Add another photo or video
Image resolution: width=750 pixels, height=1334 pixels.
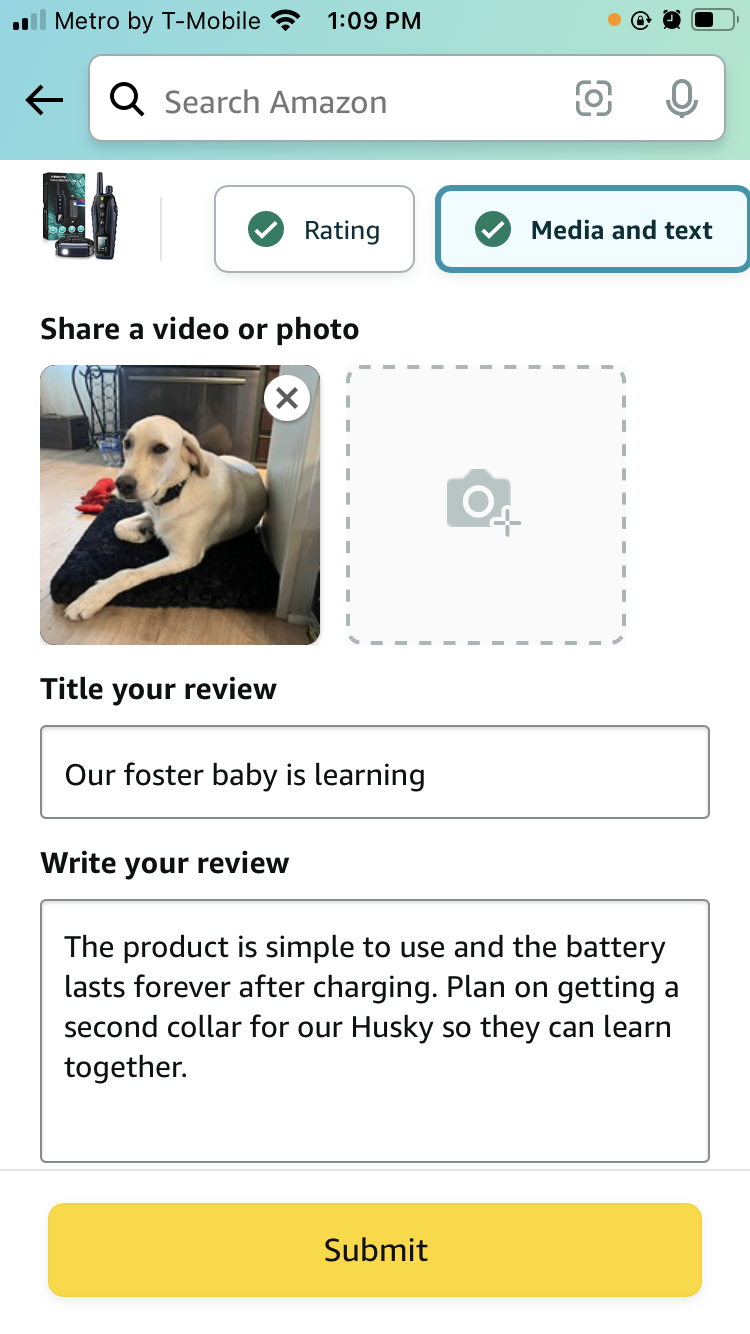(486, 505)
